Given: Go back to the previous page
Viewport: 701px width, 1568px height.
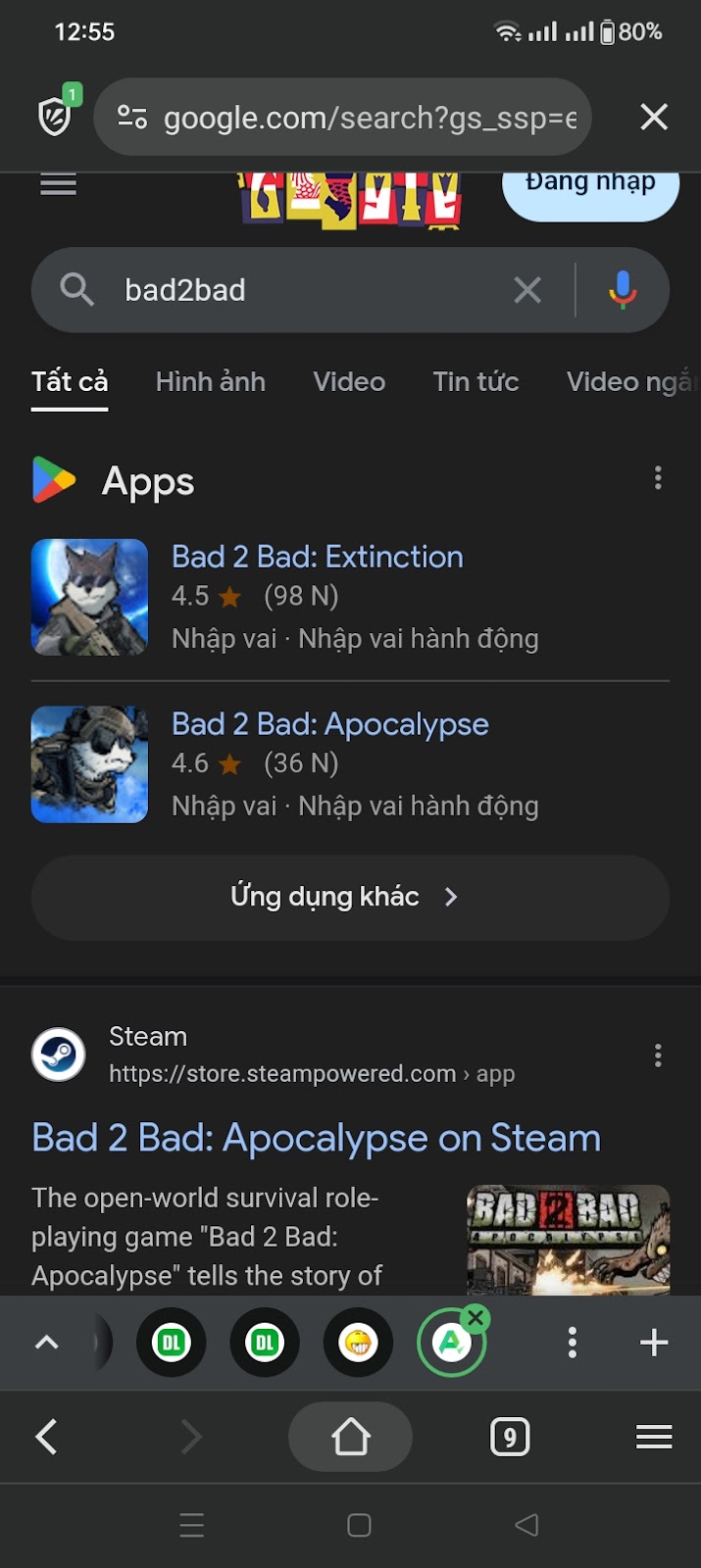Looking at the screenshot, I should [x=46, y=1438].
